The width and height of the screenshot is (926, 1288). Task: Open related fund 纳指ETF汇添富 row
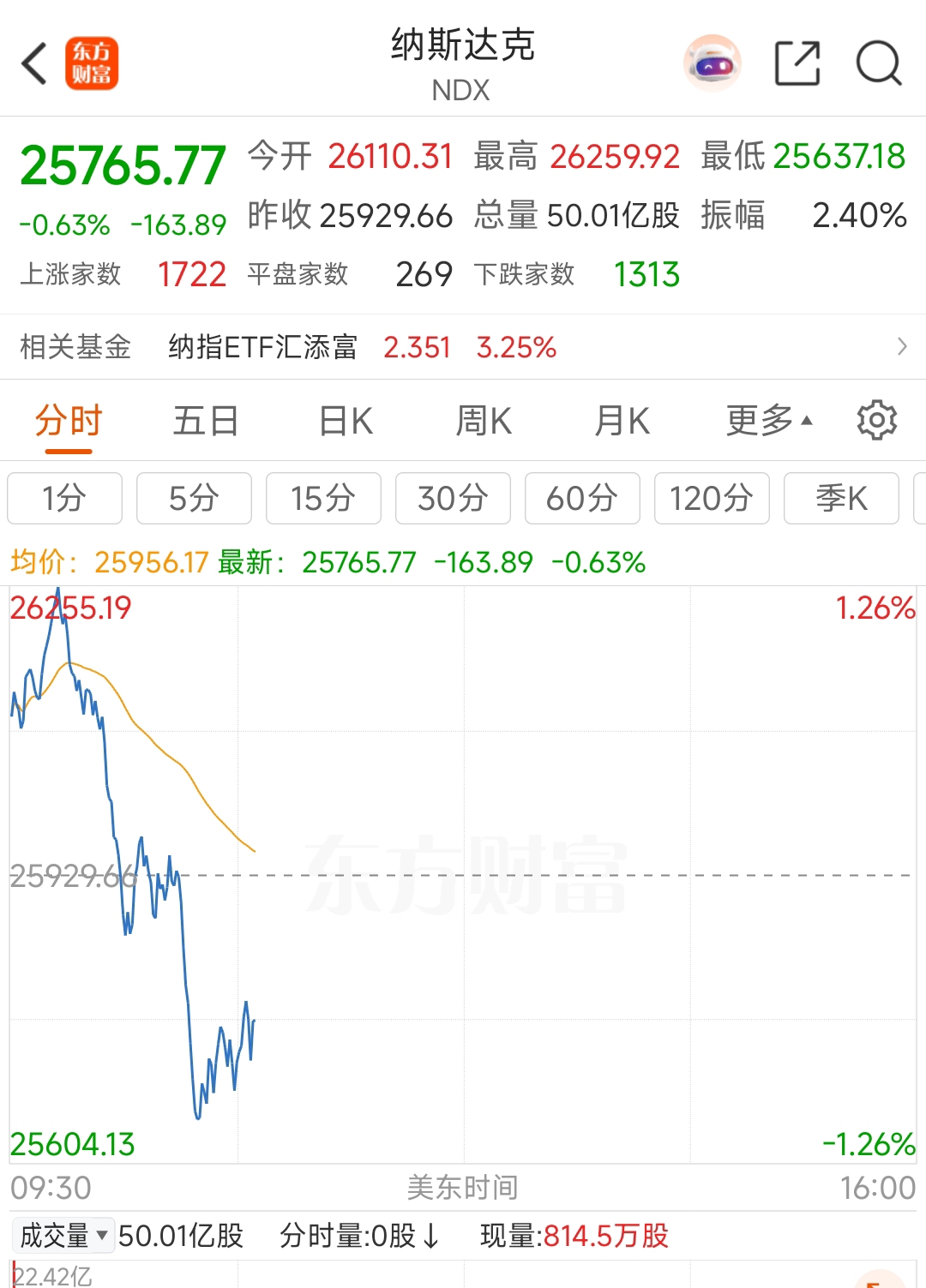pos(463,347)
